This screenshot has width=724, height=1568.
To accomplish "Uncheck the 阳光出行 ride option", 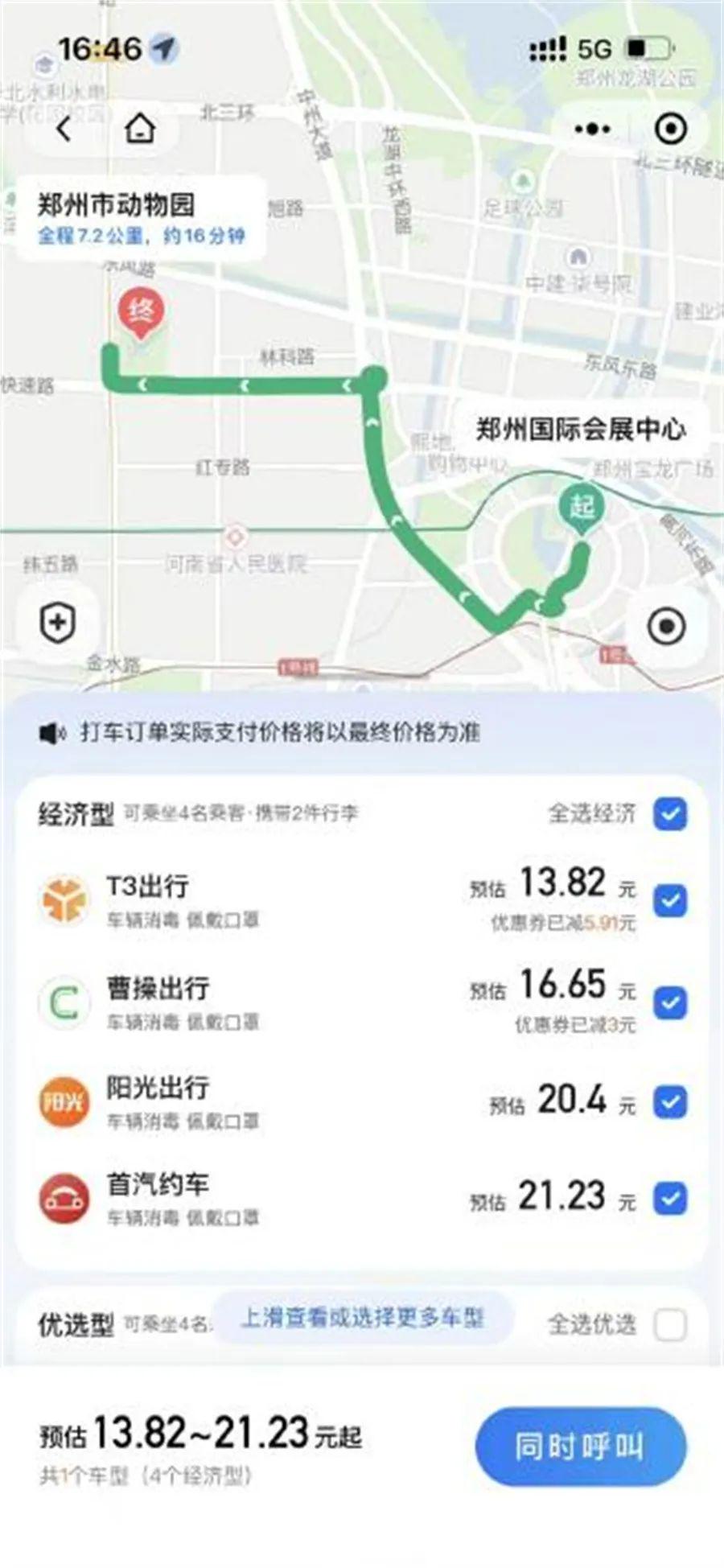I will coord(669,1101).
